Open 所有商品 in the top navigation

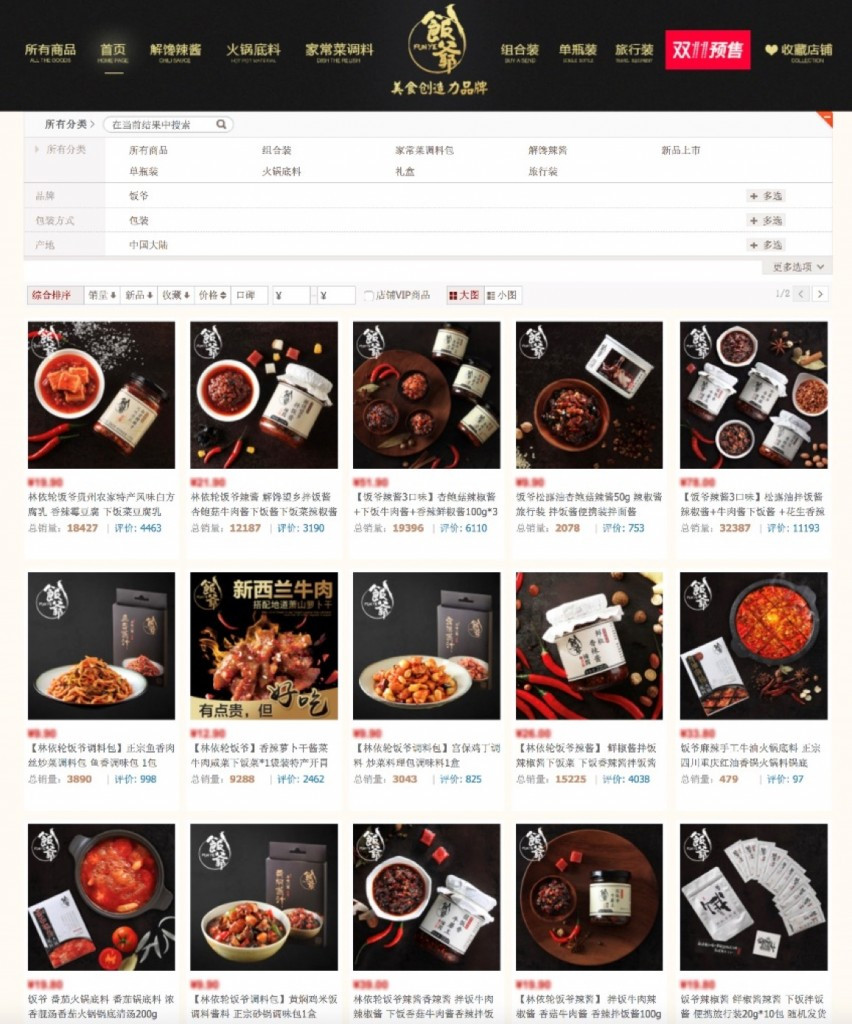click(x=50, y=51)
